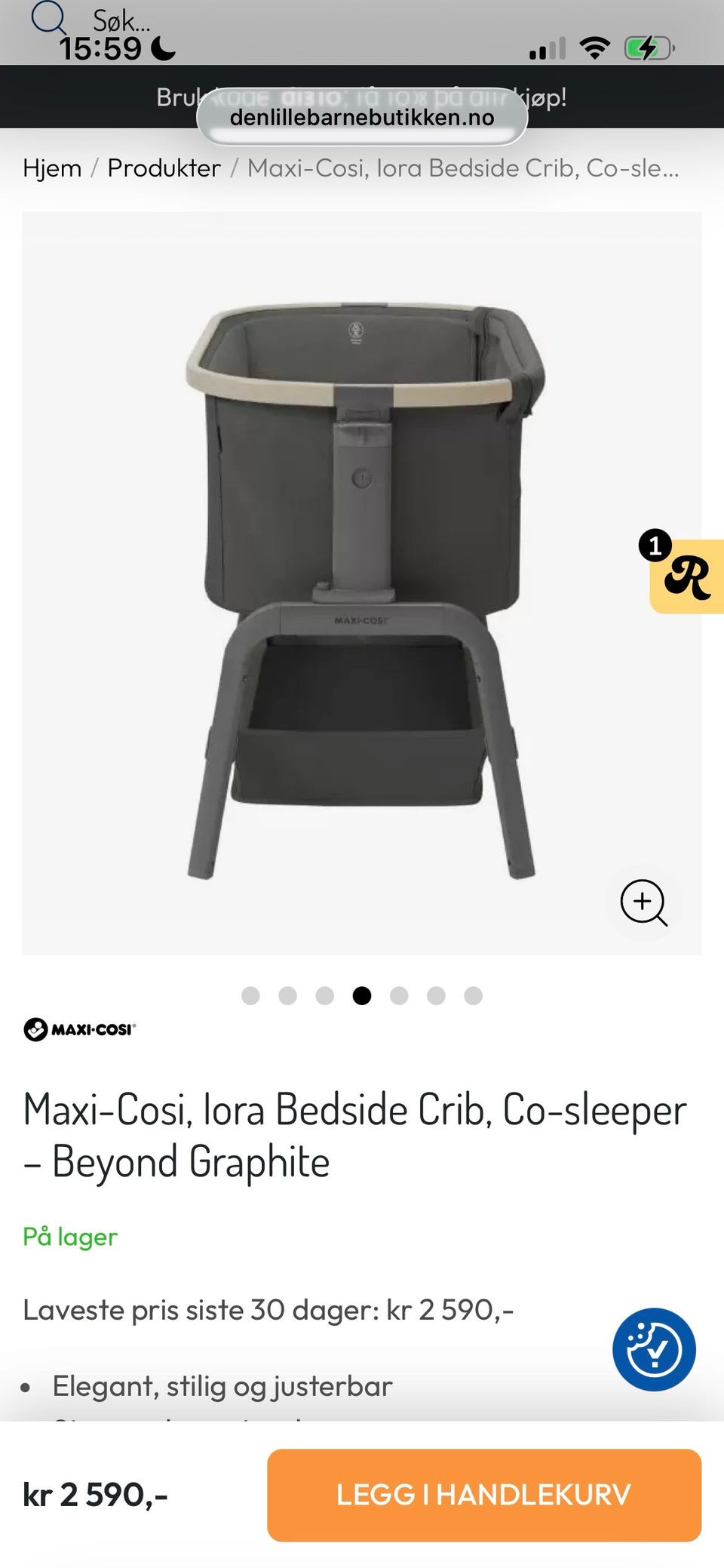Open the Hjem breadcrumb link

coord(52,168)
